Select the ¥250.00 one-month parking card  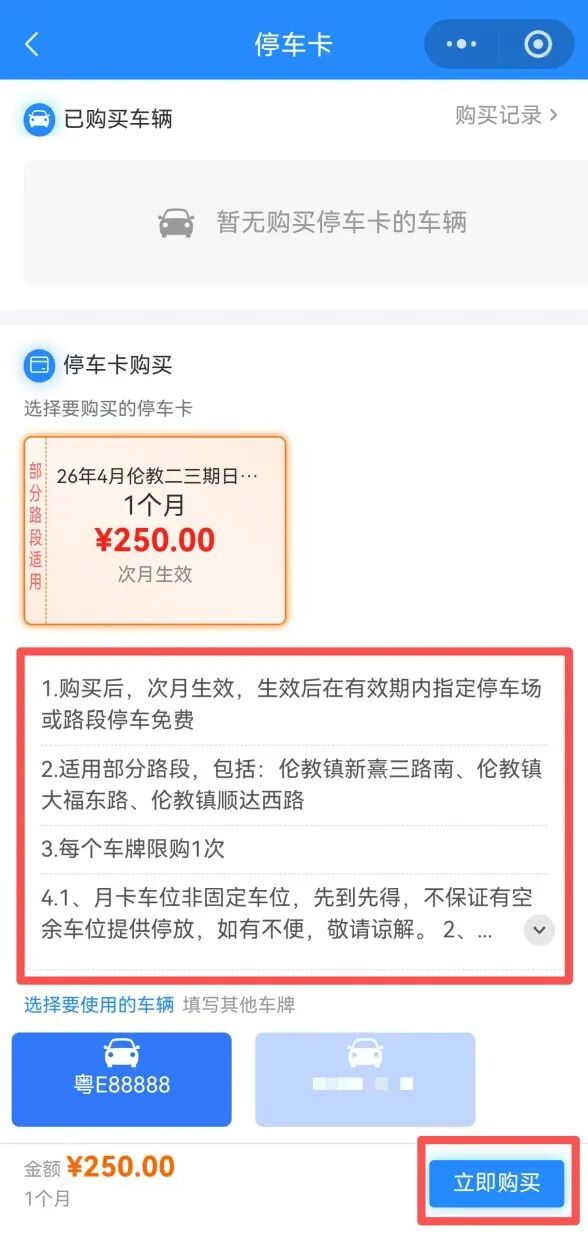point(155,530)
